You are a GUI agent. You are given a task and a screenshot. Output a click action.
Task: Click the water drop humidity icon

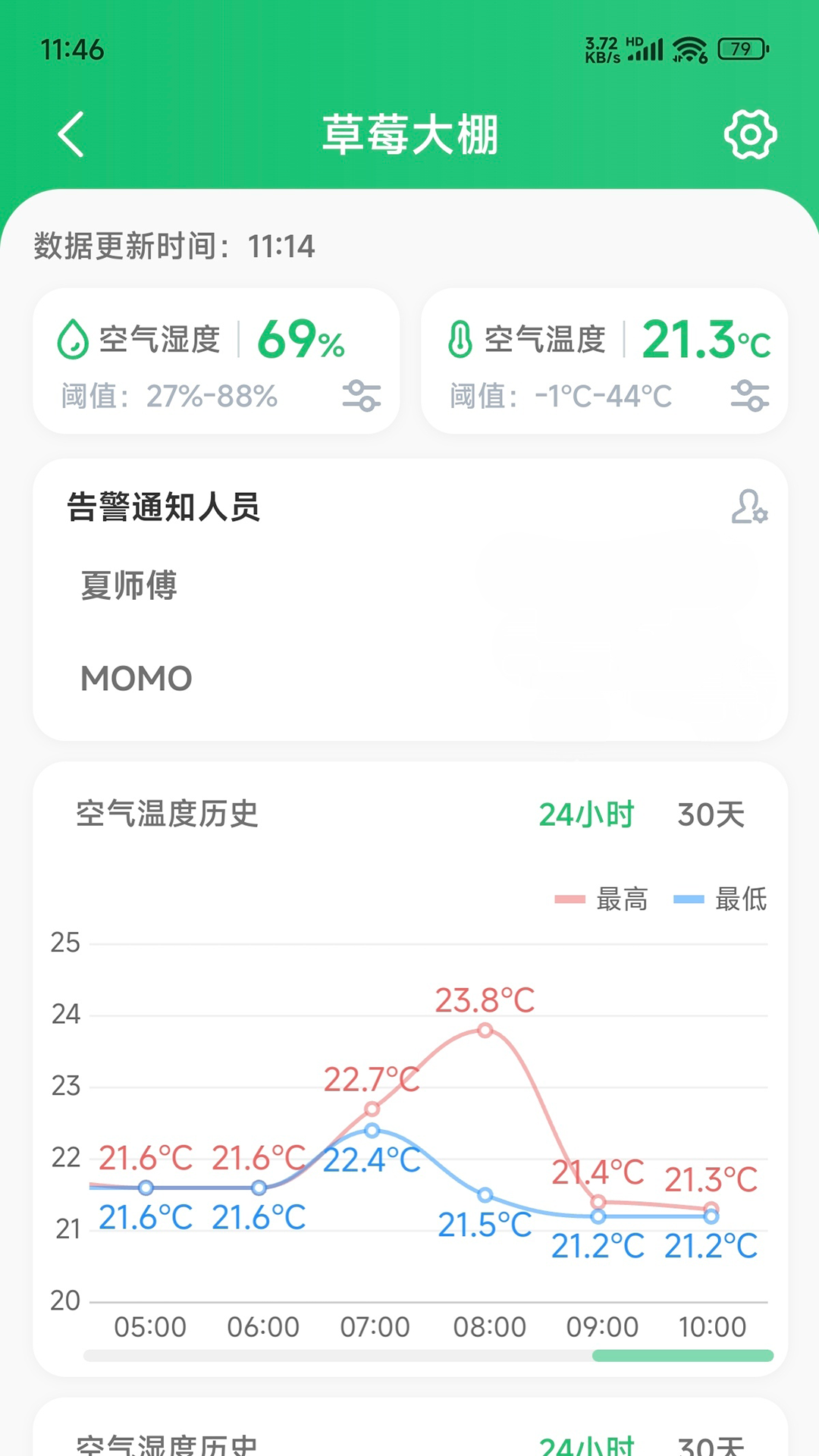click(x=74, y=339)
